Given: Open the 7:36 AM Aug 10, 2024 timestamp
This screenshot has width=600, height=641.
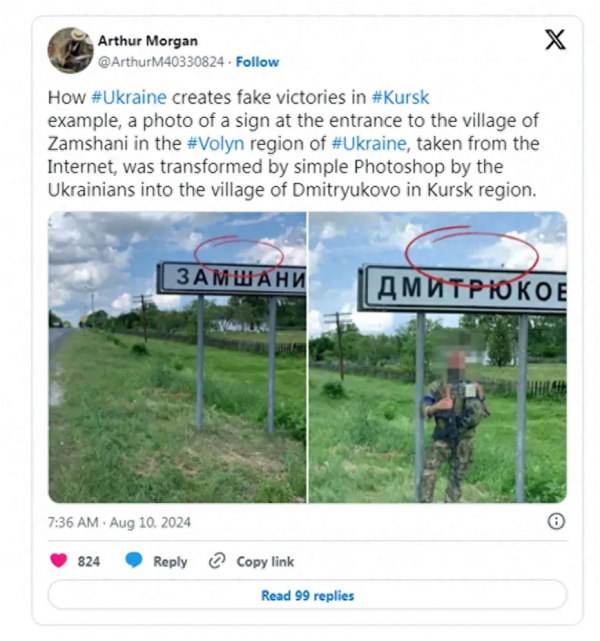Looking at the screenshot, I should coord(118,522).
